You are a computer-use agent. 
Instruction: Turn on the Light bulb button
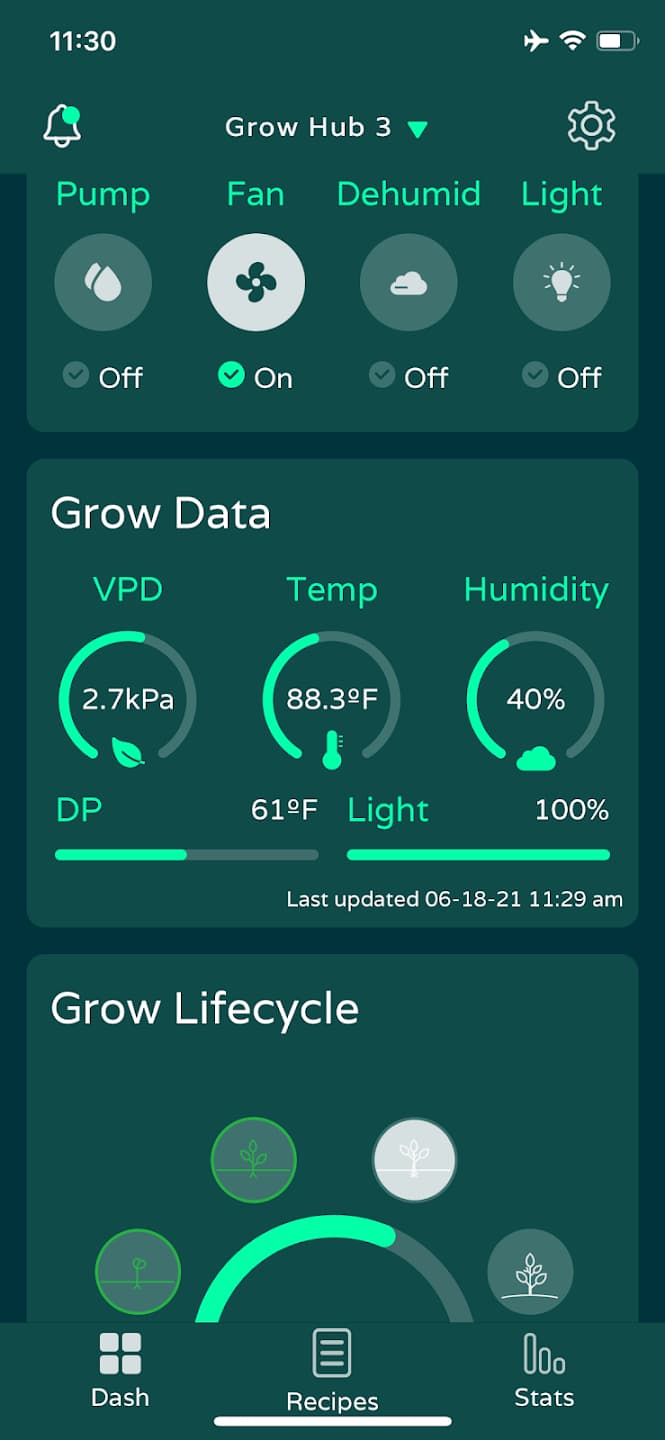tap(562, 283)
